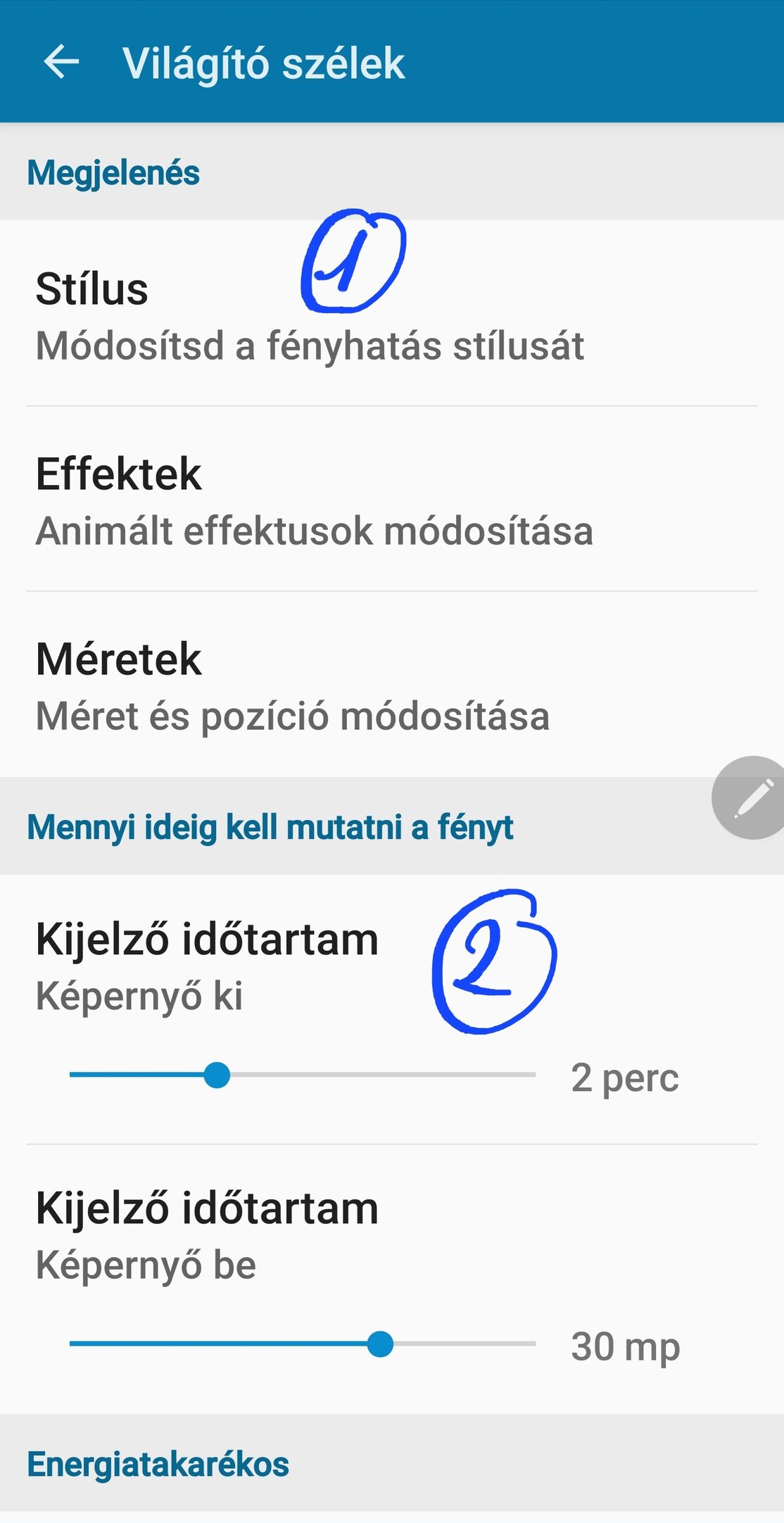
Task: Open the Stílus settings row
Action: click(x=310, y=317)
